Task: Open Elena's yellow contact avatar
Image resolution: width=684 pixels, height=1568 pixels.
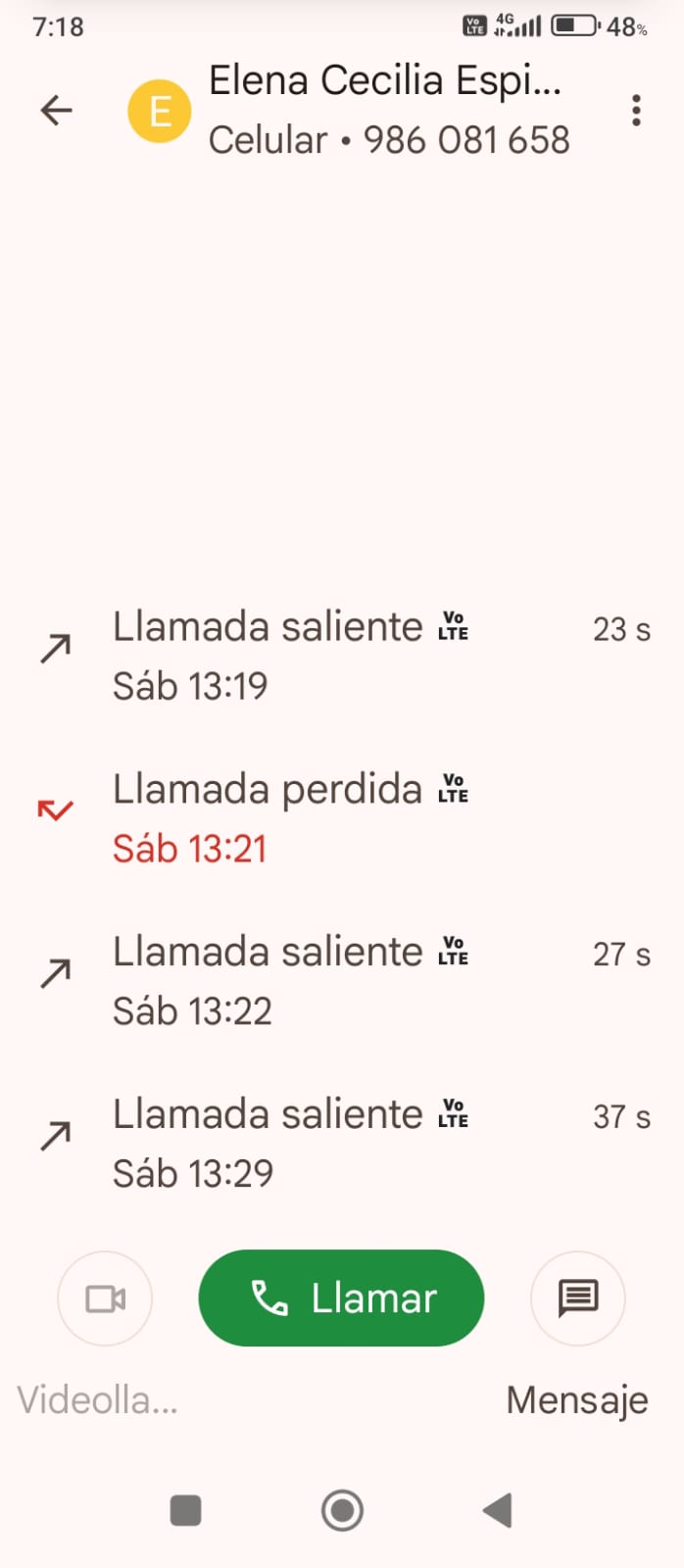Action: [x=160, y=111]
